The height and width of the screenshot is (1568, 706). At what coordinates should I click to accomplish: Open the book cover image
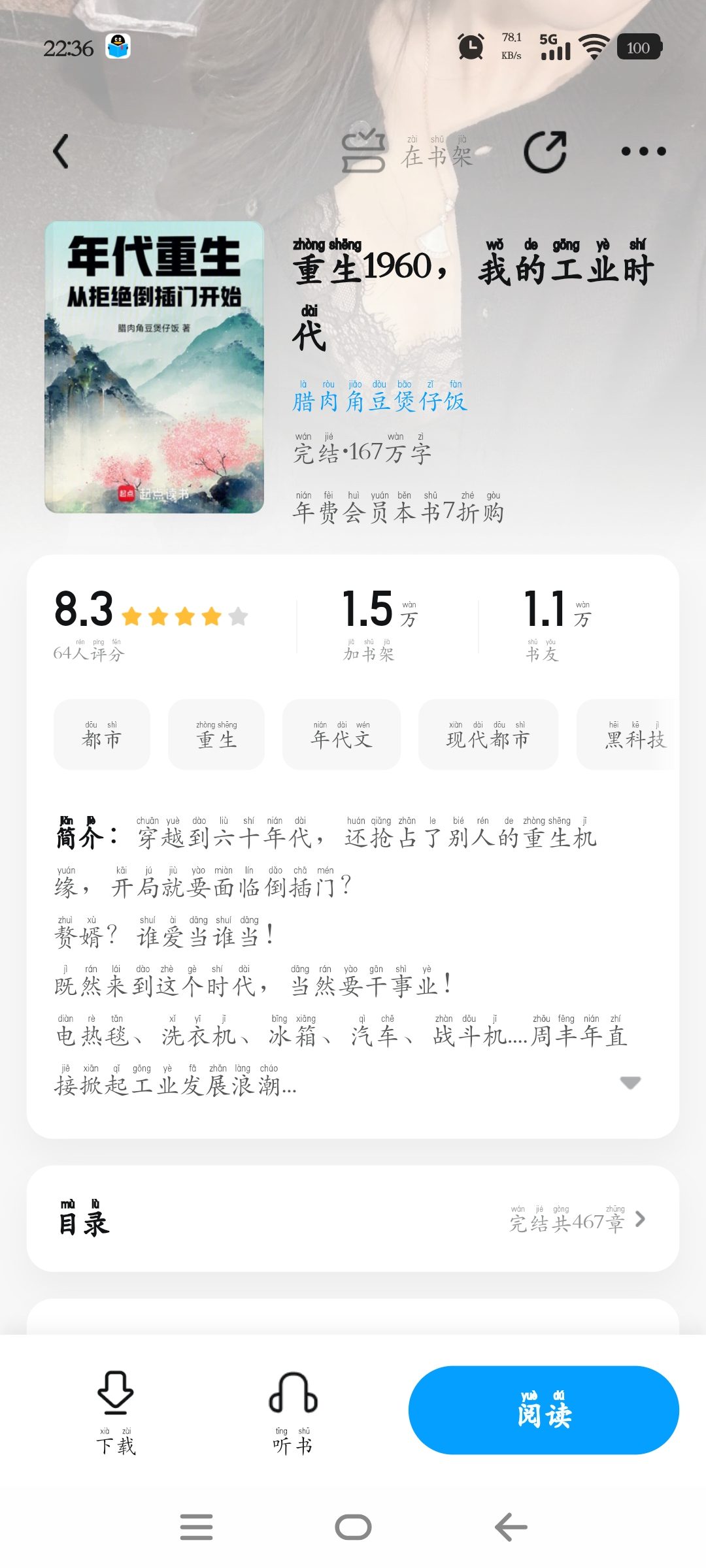[x=154, y=367]
